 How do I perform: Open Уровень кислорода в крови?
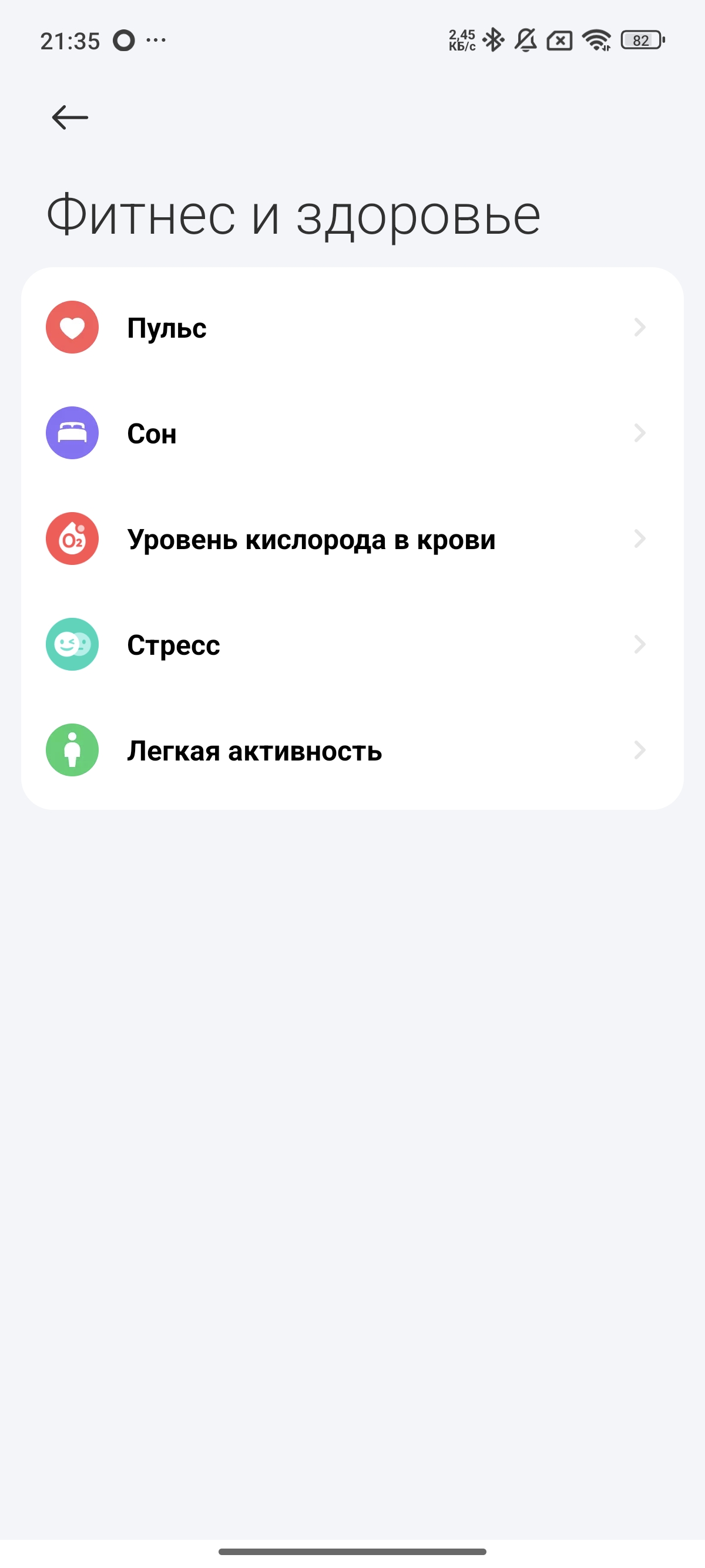point(352,539)
